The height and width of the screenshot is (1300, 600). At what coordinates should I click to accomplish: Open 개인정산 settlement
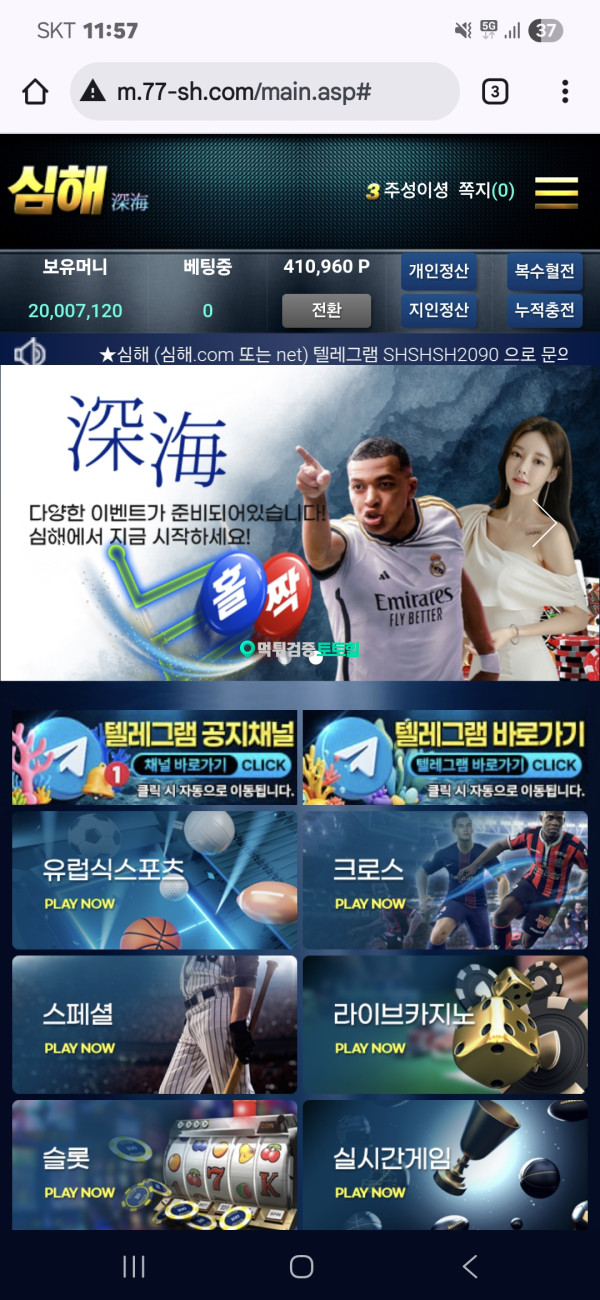[438, 270]
